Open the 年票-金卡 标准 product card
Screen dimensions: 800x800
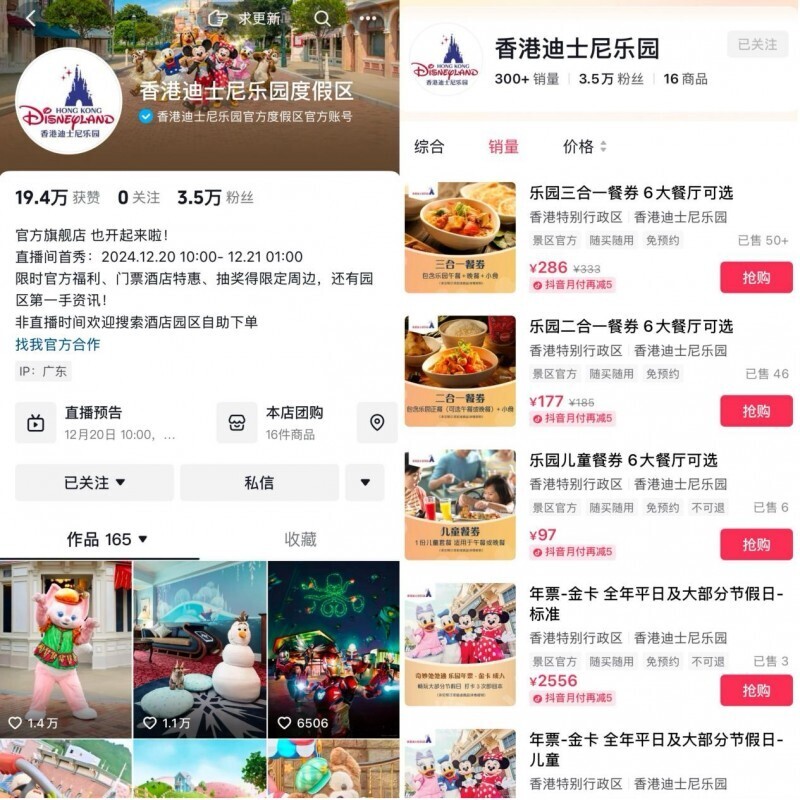pos(600,640)
